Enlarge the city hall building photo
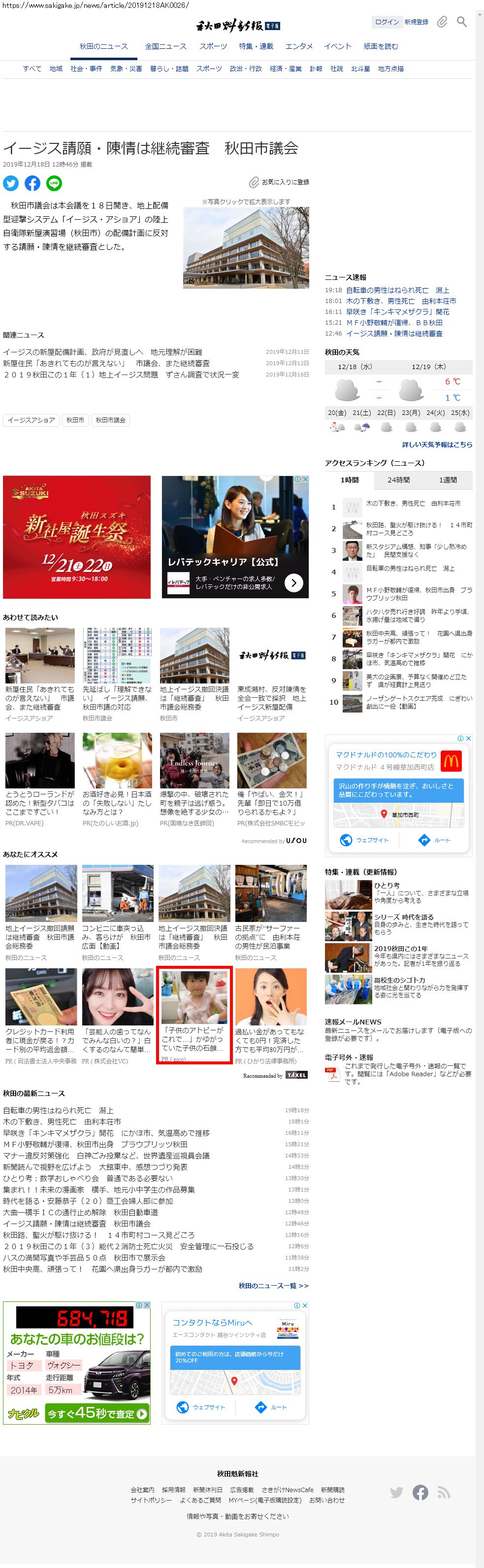Image resolution: width=484 pixels, height=1568 pixels. tap(246, 247)
